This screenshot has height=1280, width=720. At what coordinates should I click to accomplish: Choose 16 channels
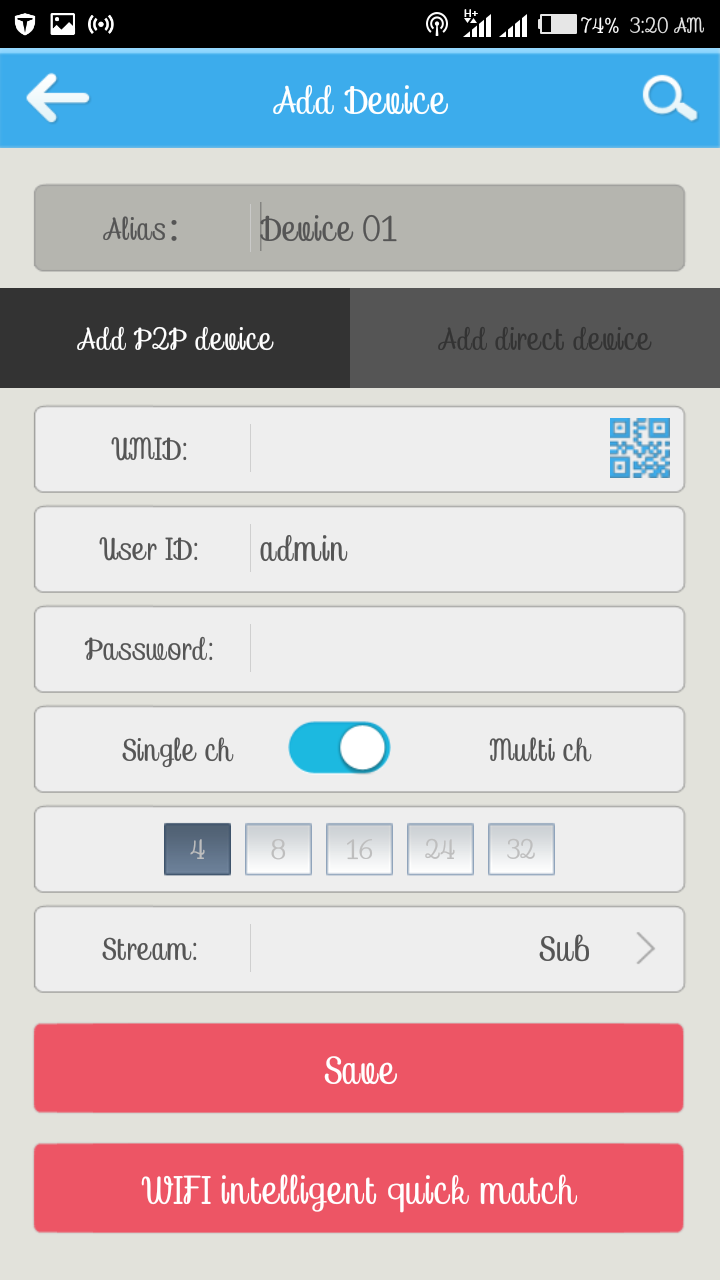[359, 849]
